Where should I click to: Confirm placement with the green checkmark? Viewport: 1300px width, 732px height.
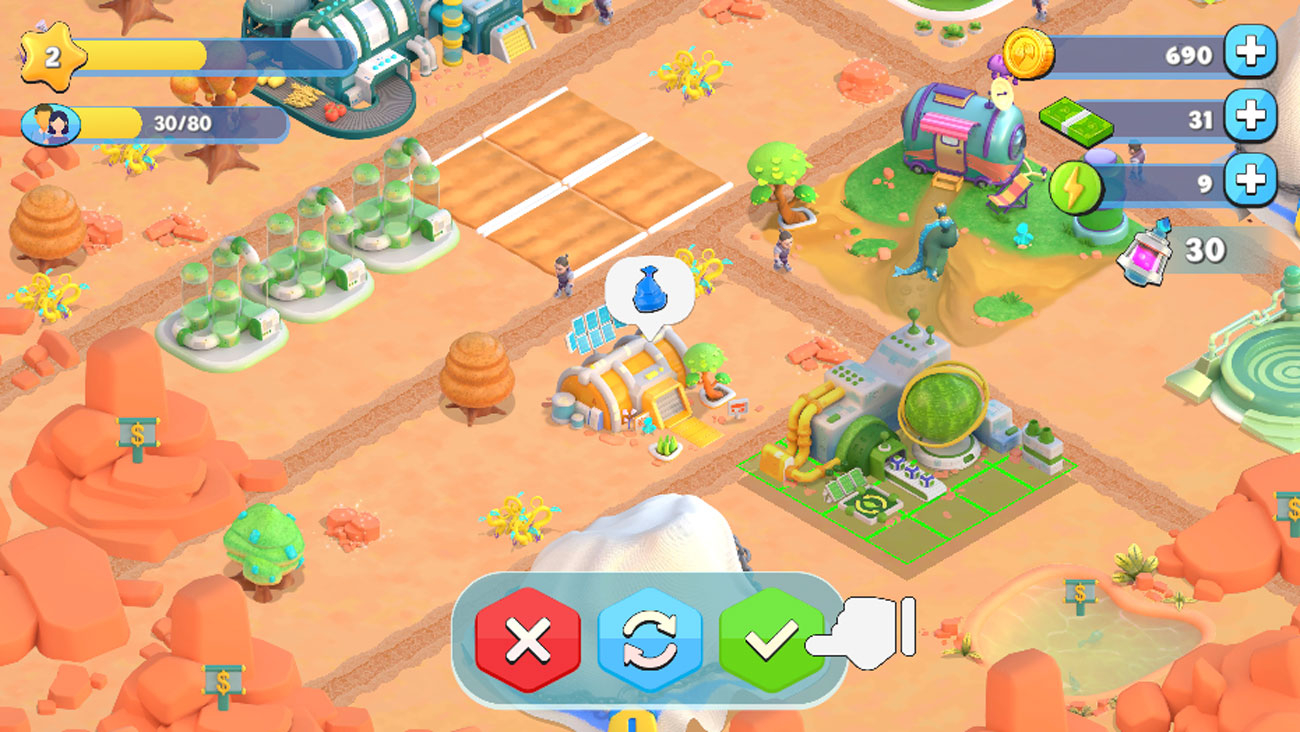click(x=770, y=640)
